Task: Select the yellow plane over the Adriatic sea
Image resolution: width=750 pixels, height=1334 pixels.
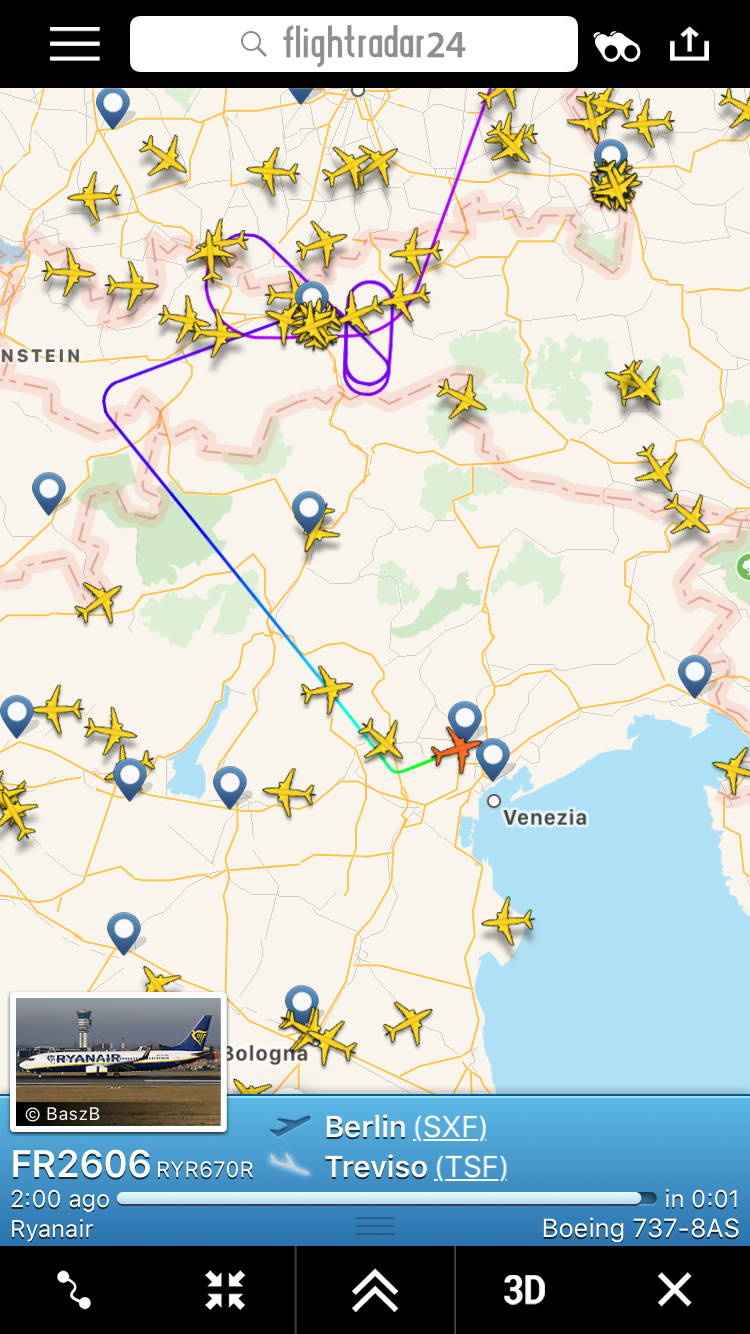Action: coord(508,920)
